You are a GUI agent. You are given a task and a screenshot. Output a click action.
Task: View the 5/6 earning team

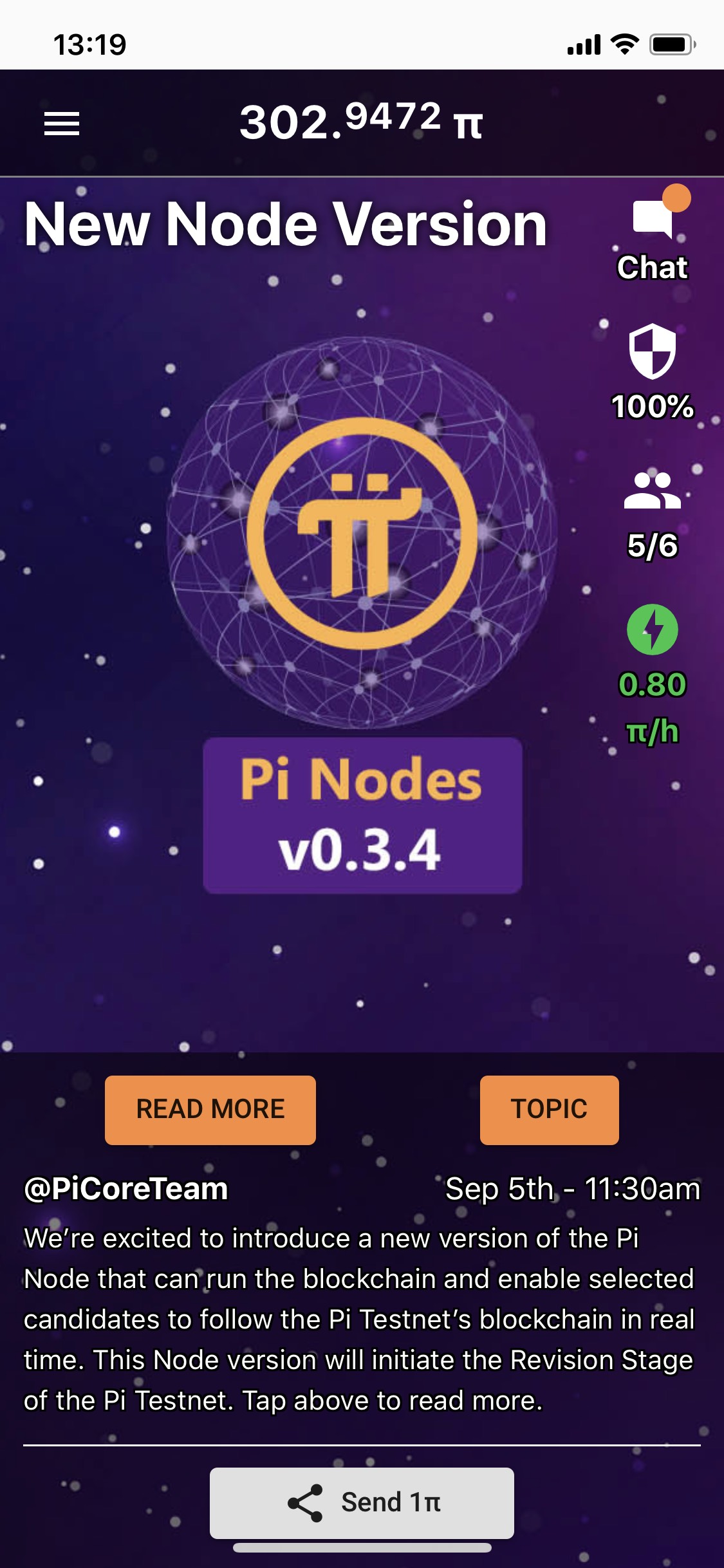[x=652, y=516]
